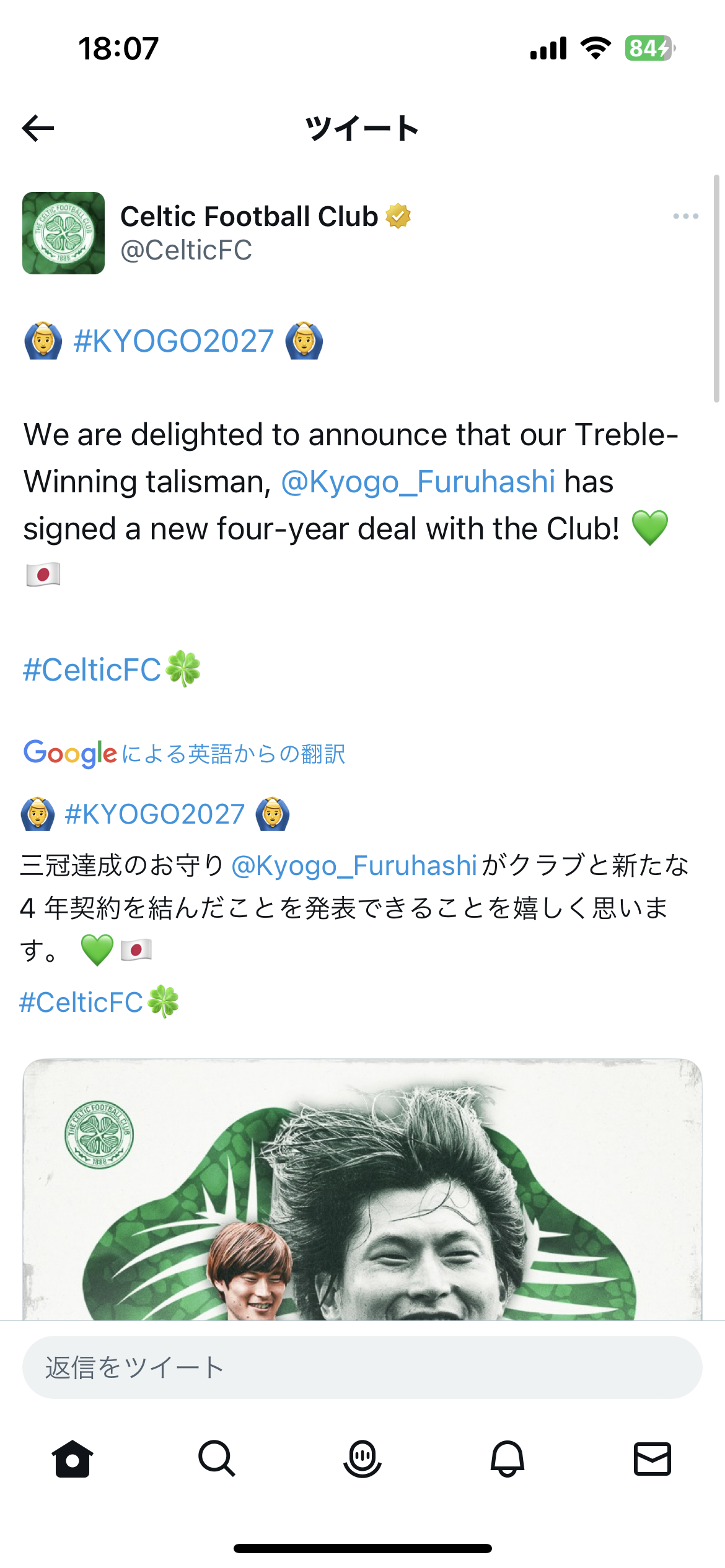The width and height of the screenshot is (725, 1568).
Task: Open Celtic Football Club's profile picture
Action: click(x=63, y=233)
